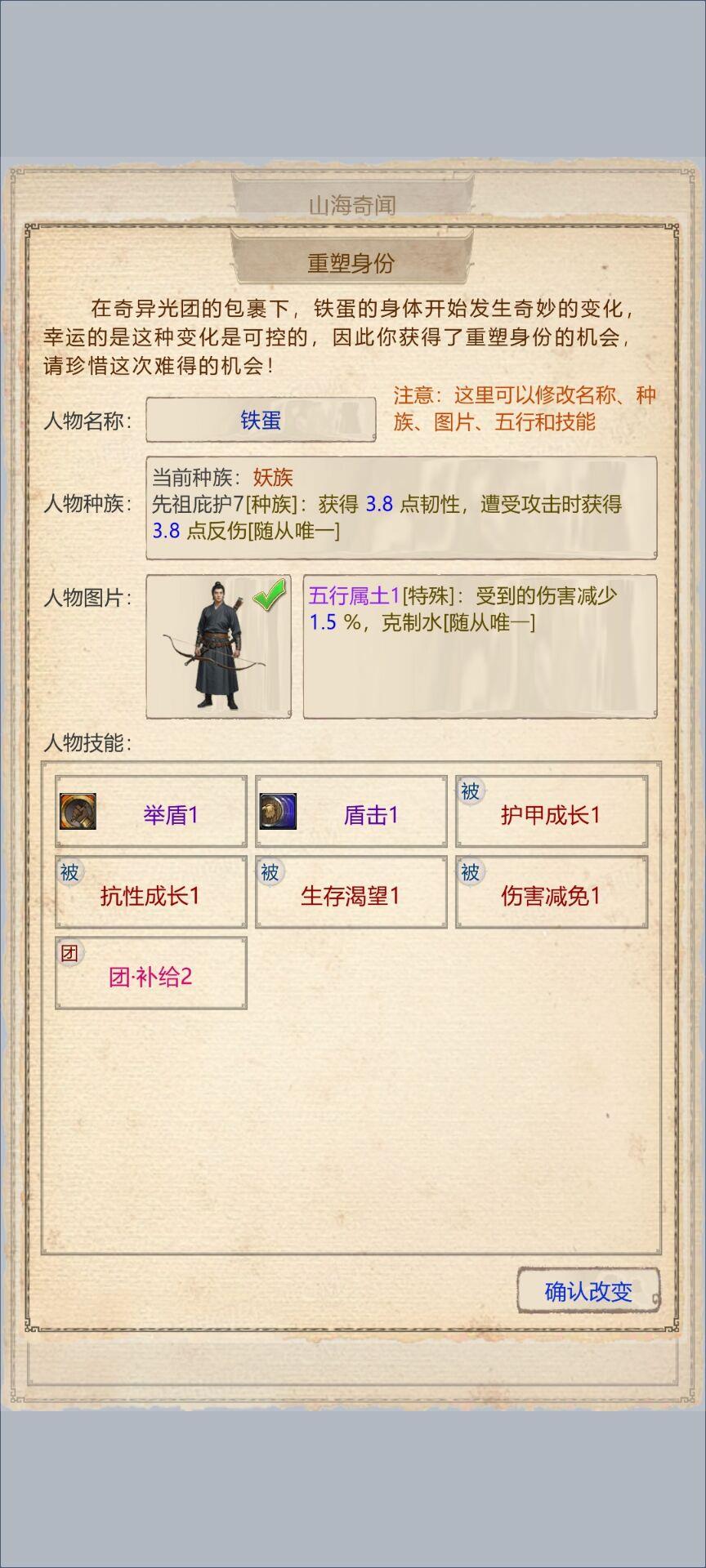Confirm changes with 确认改变
Screen dimensions: 706x1568
pos(588,1291)
